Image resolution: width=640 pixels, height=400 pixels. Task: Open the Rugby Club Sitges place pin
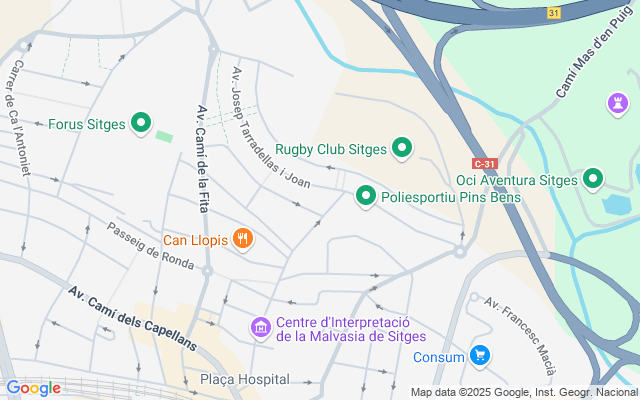coord(402,149)
